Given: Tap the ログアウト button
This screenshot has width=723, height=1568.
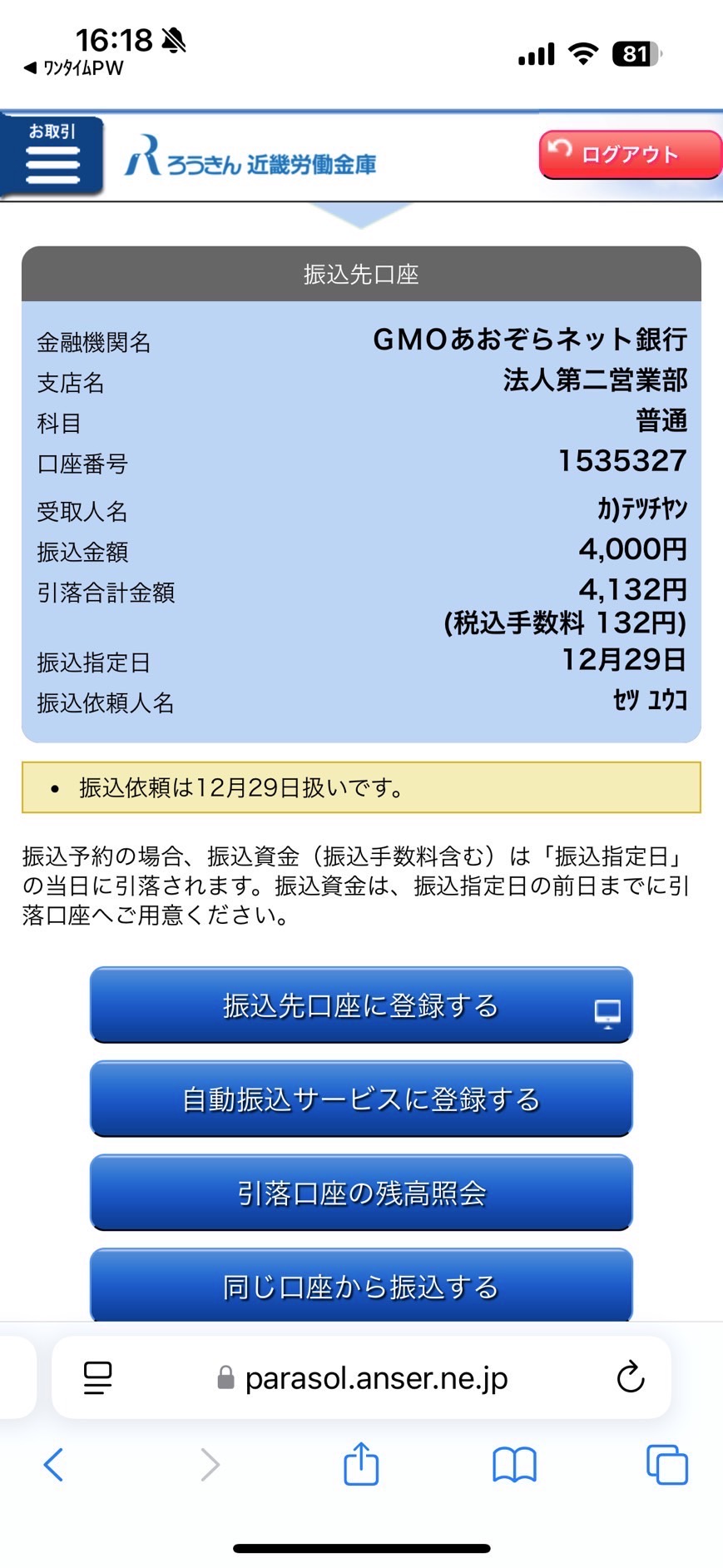Looking at the screenshot, I should 630,154.
